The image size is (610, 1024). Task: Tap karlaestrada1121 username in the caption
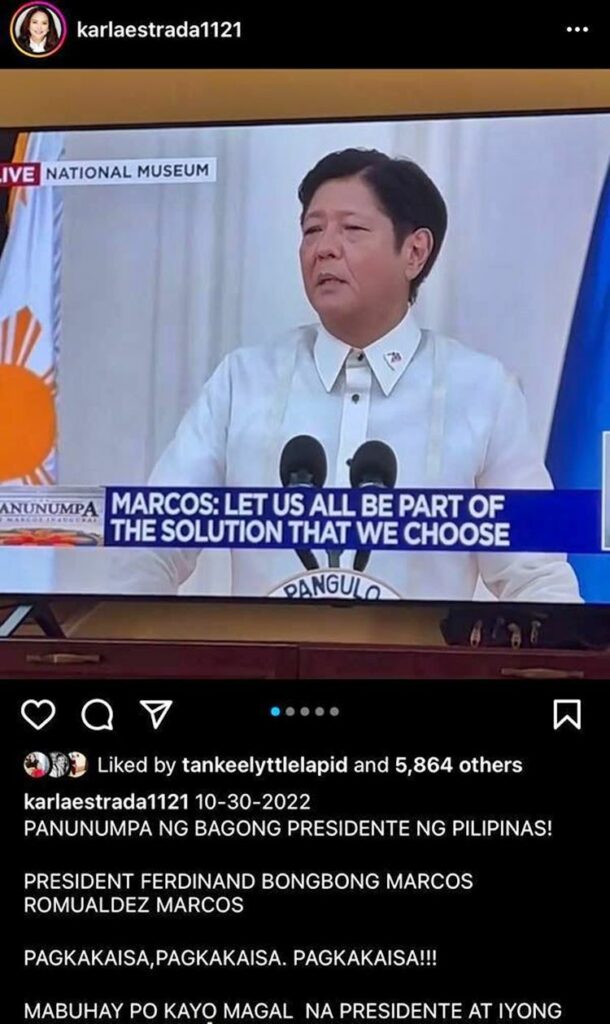click(x=106, y=802)
